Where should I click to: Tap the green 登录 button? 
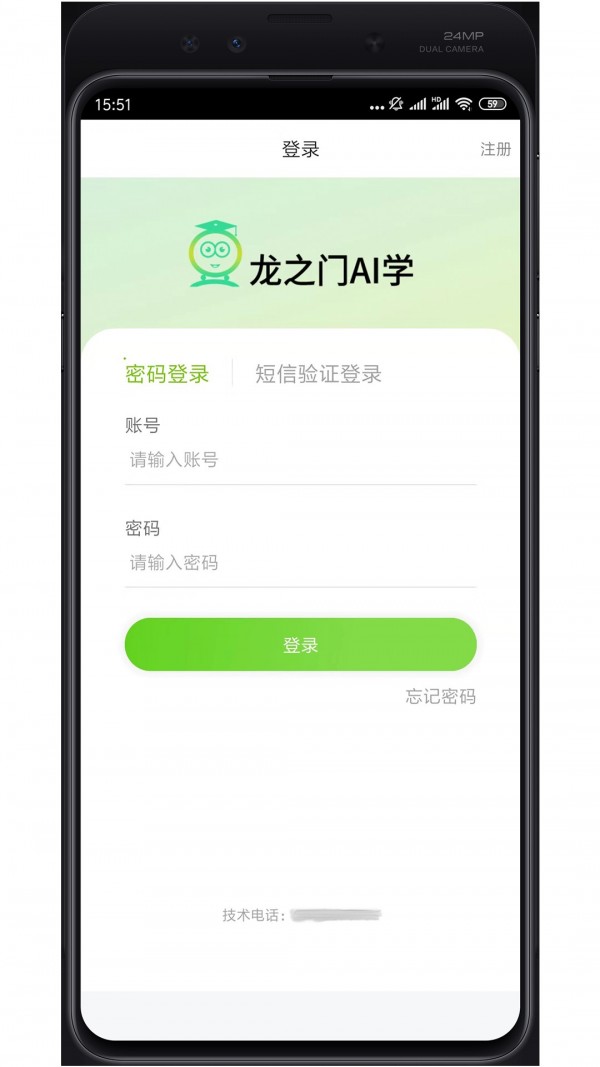point(300,645)
